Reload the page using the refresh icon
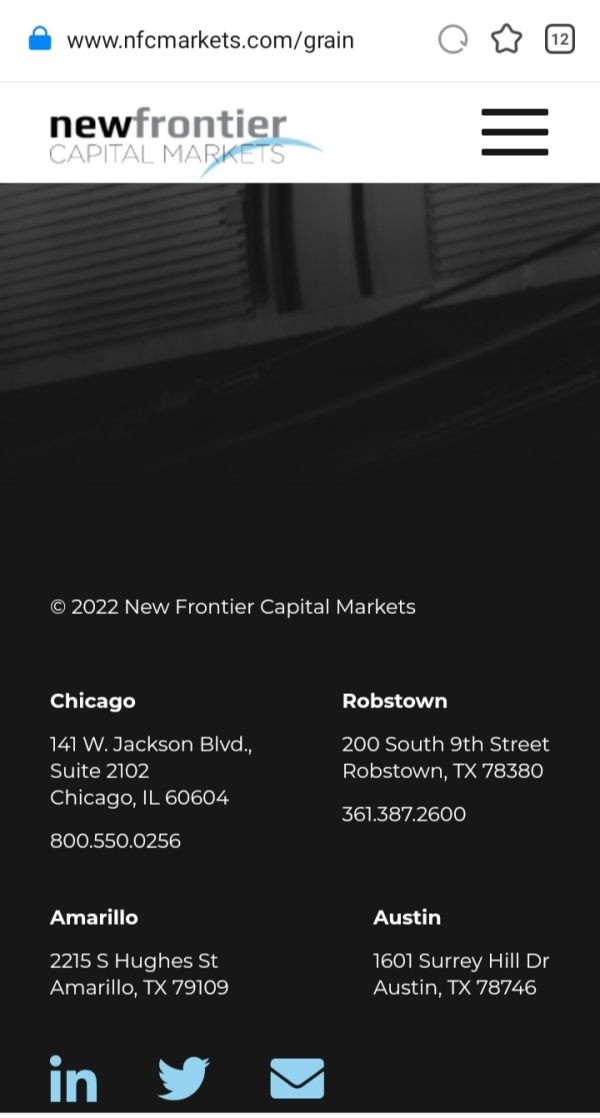This screenshot has height=1118, width=600. click(x=452, y=39)
